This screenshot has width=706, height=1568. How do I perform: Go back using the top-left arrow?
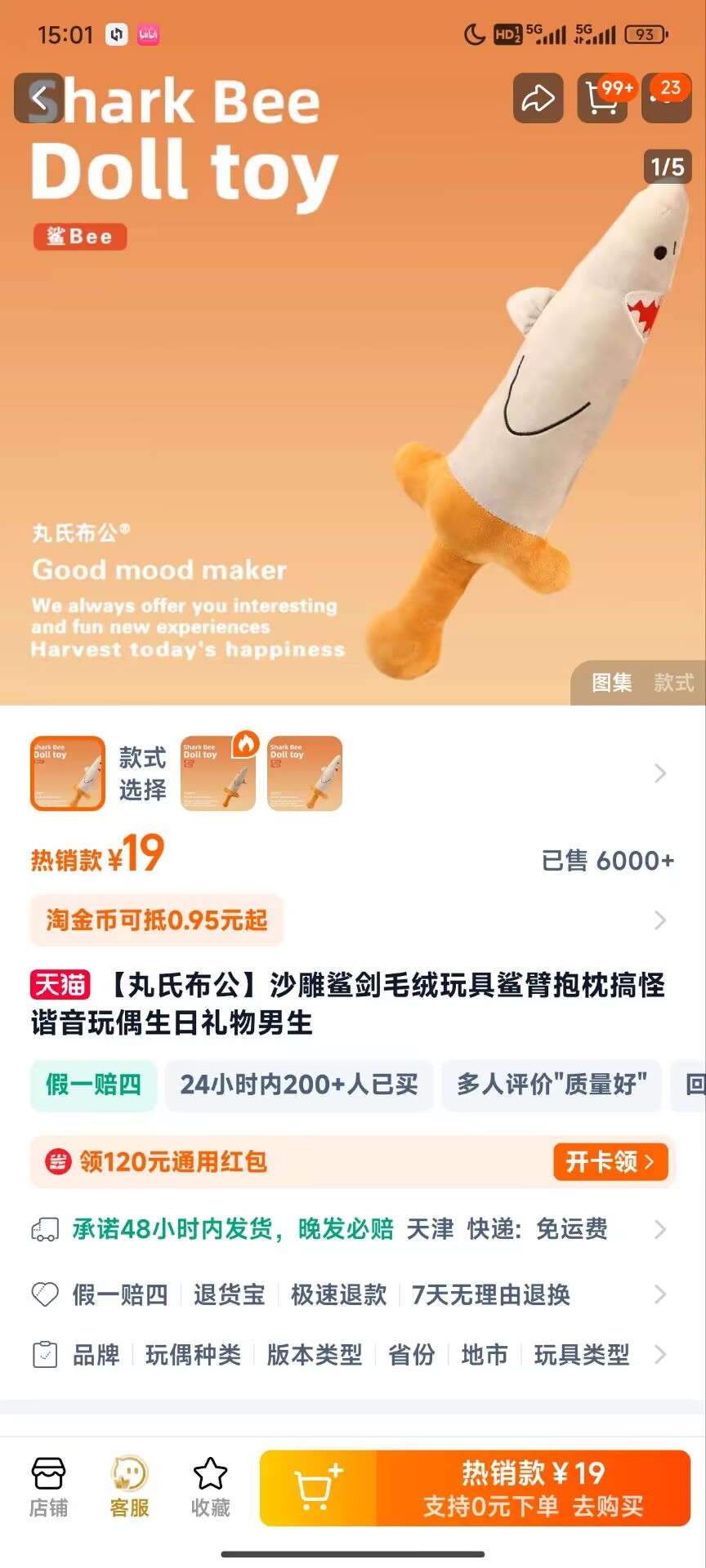(38, 99)
